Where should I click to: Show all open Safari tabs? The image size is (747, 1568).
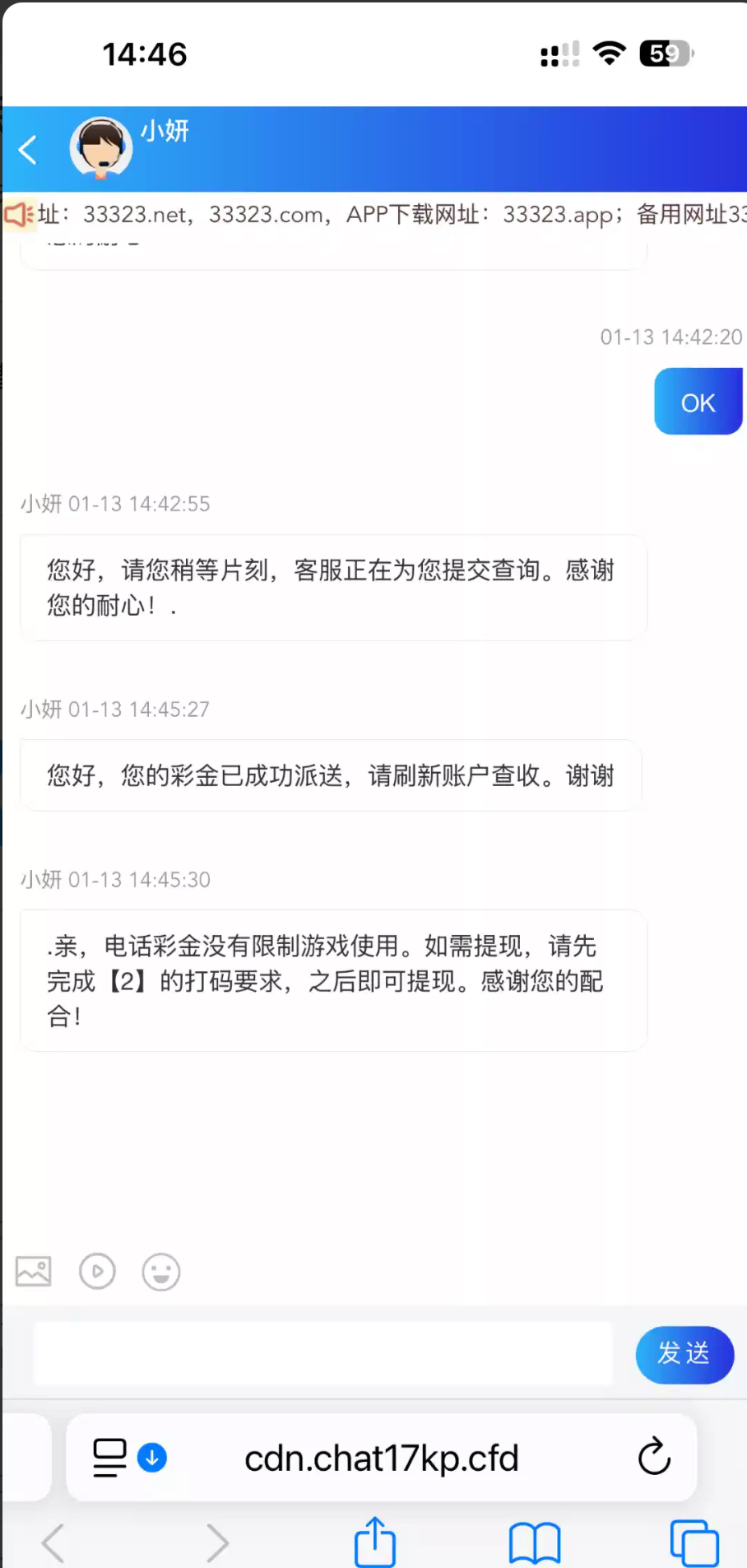click(694, 1542)
